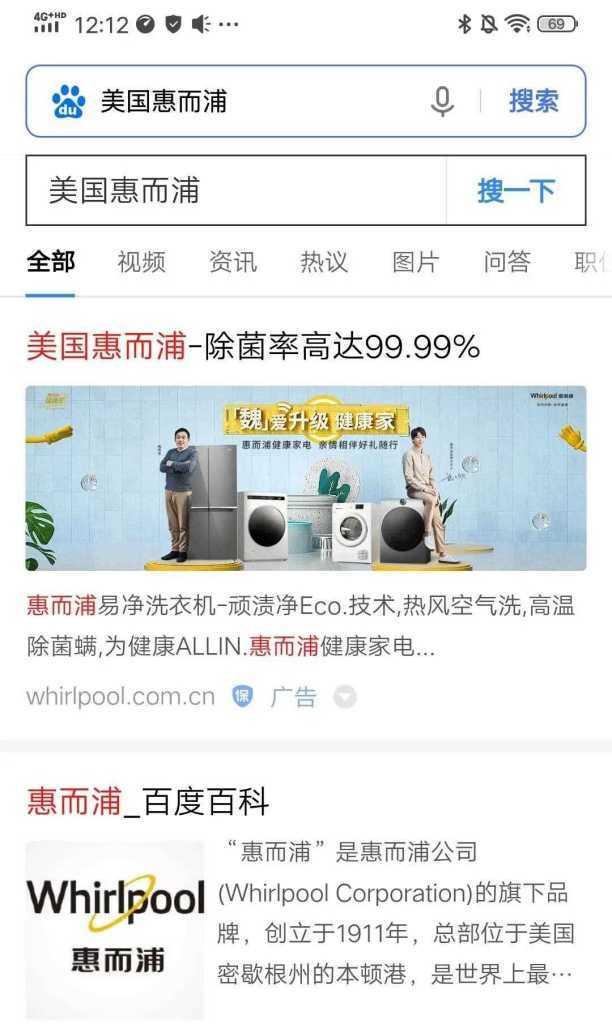
Task: Open the Whirlpool appliance ad banner image
Action: pos(305,478)
